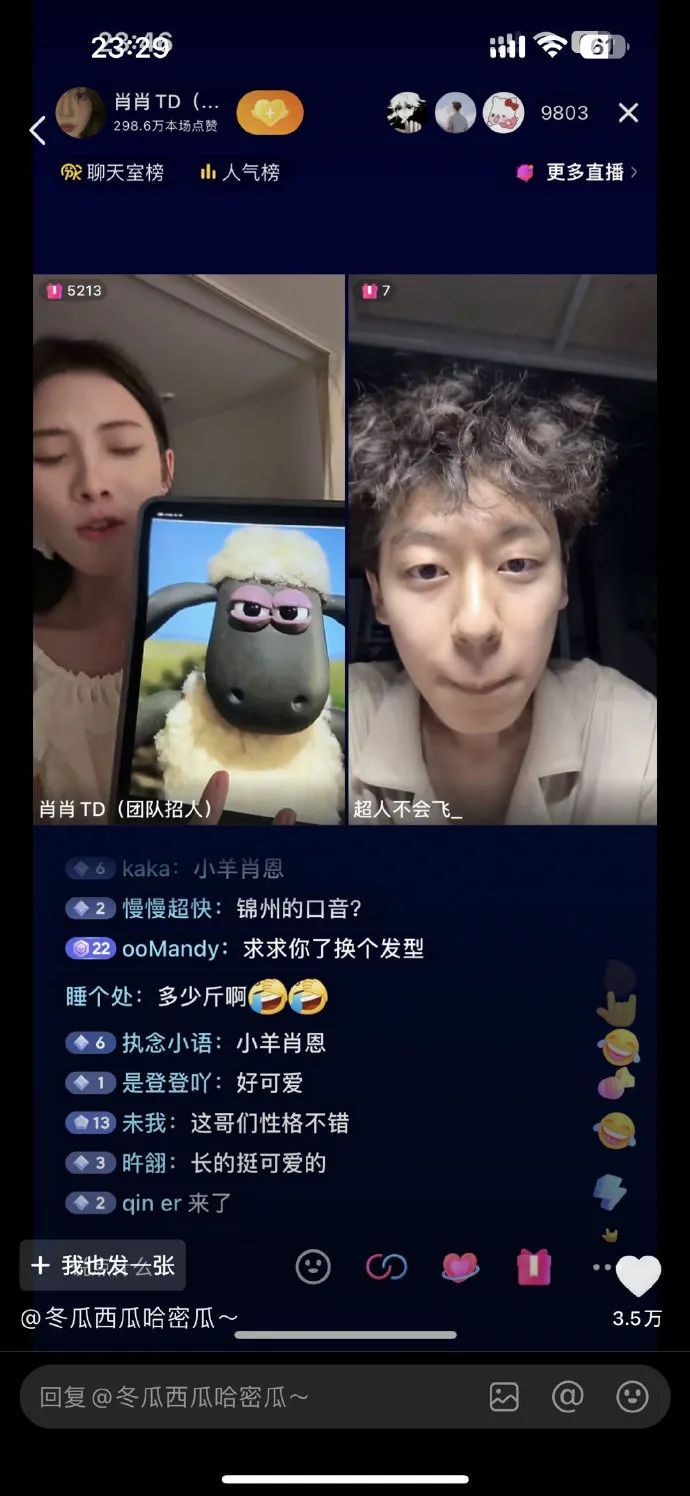Viewport: 690px width, 1496px height.
Task: Open the emoji picker in the reply bar
Action: tap(632, 1397)
